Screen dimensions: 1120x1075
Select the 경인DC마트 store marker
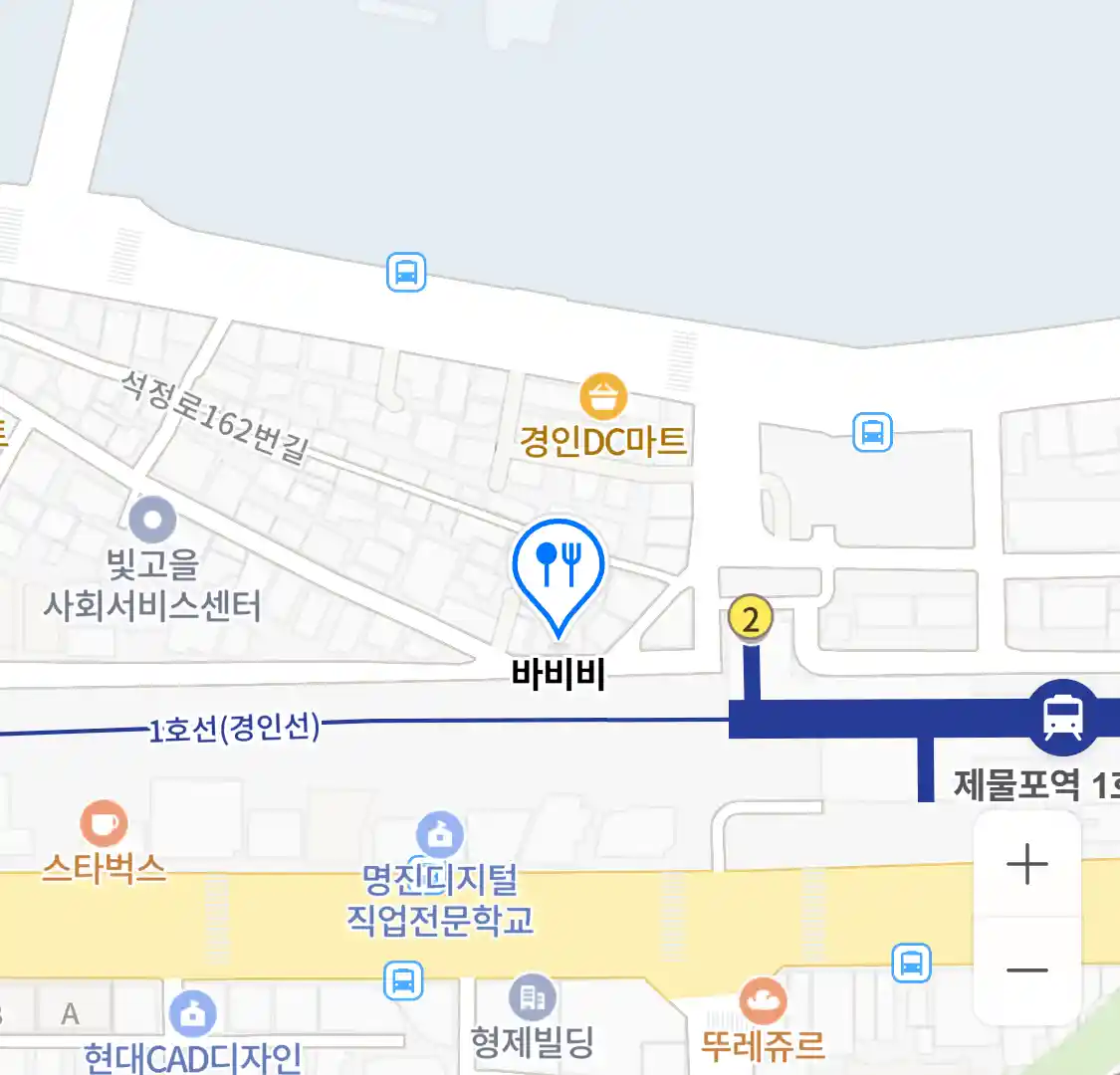point(603,397)
